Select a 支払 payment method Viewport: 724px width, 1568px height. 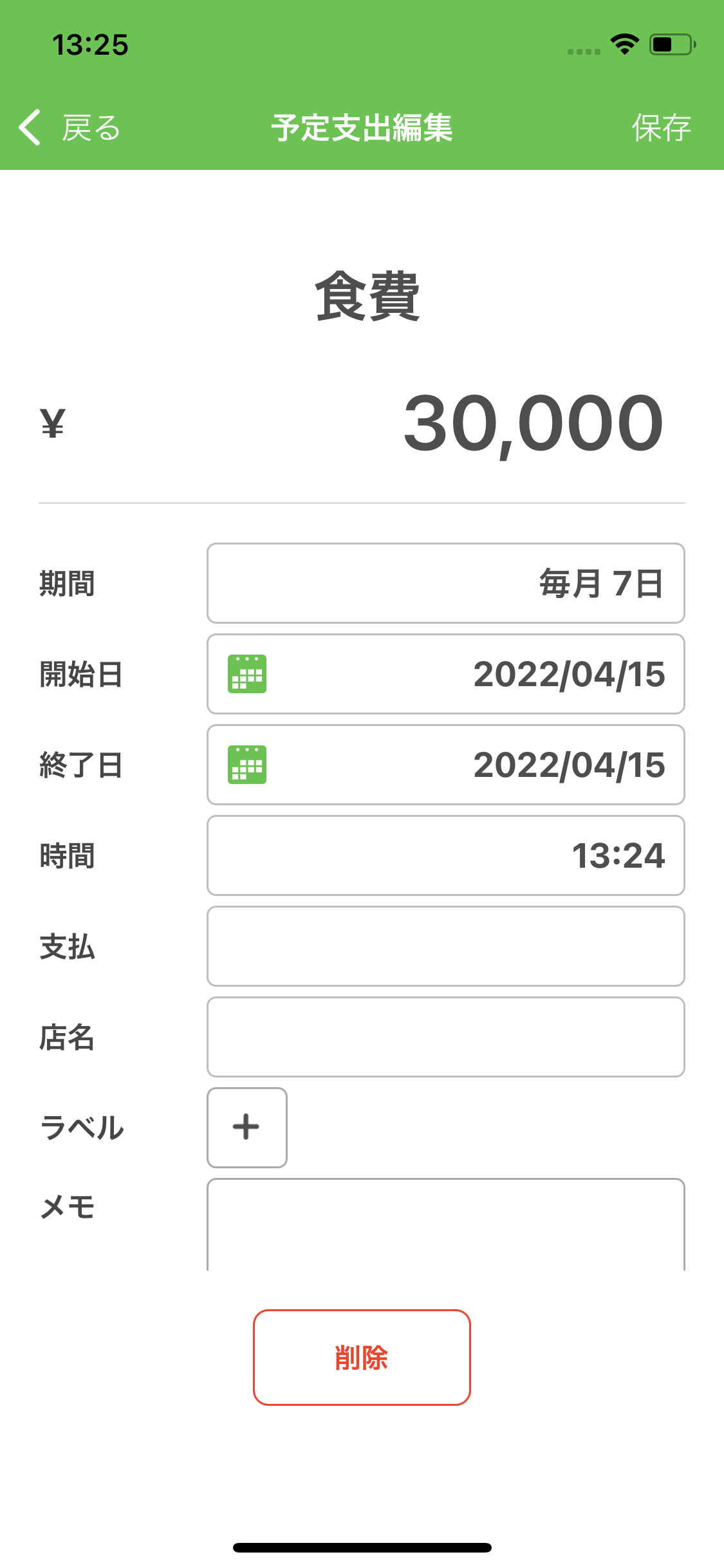[445, 946]
